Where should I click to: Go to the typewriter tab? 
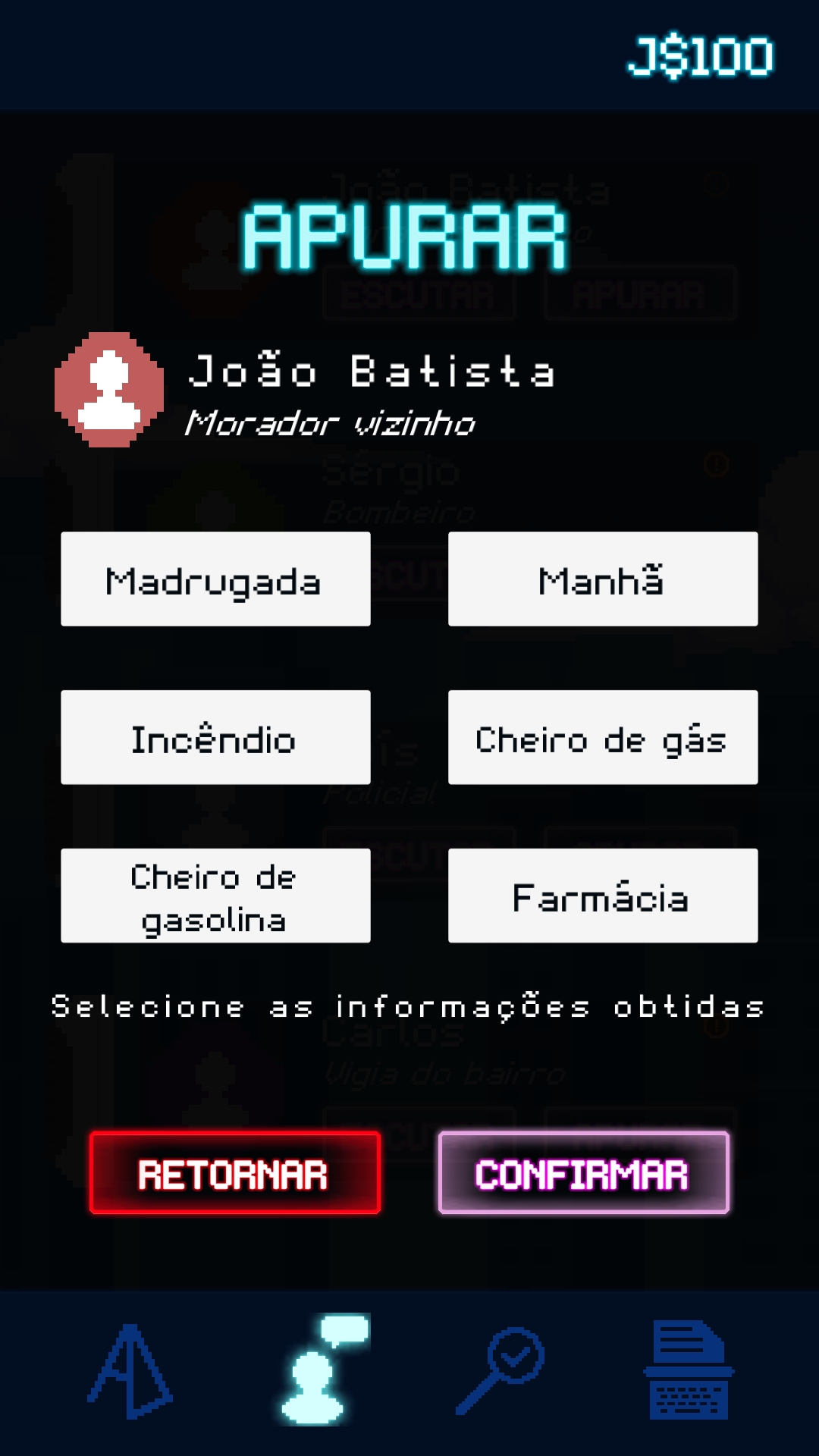pos(689,1370)
